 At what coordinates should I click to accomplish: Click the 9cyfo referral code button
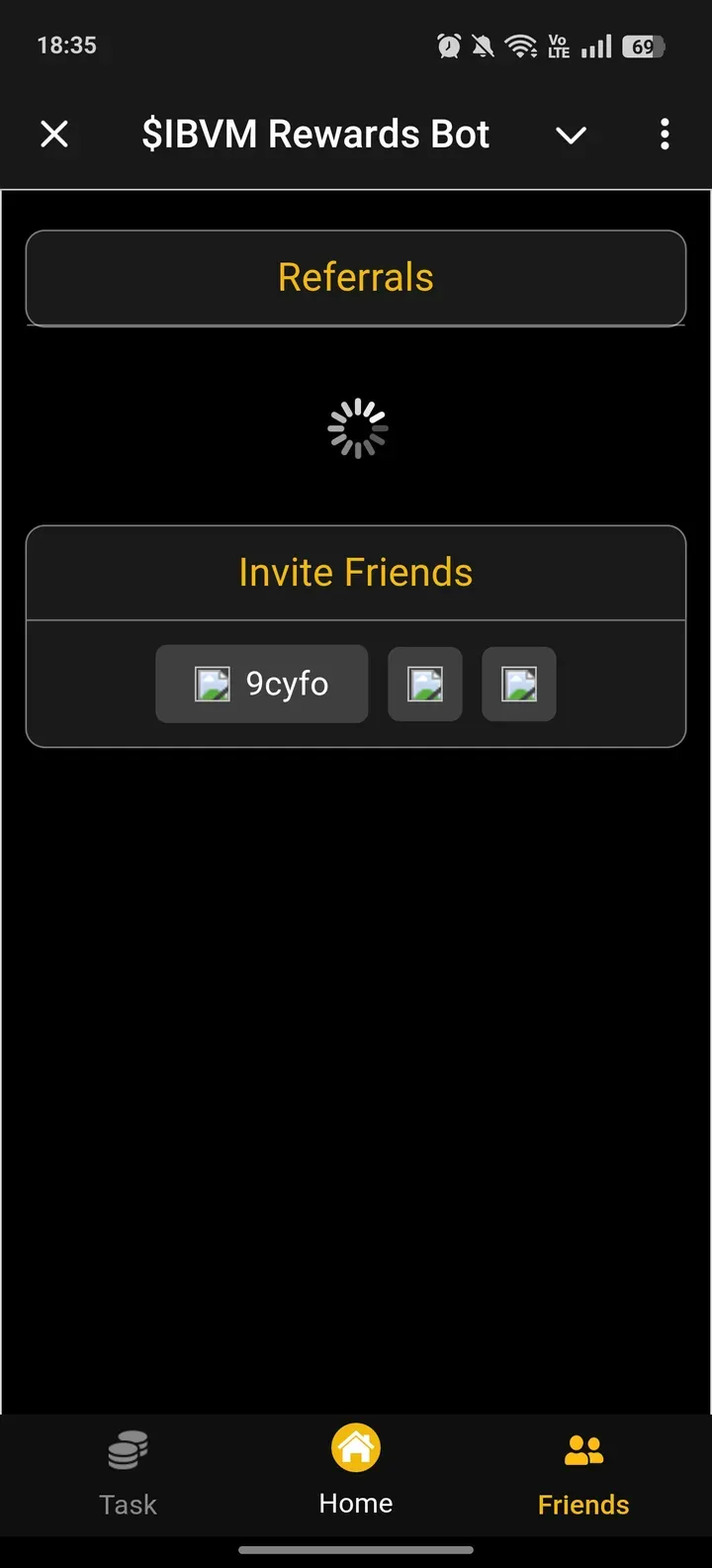261,684
